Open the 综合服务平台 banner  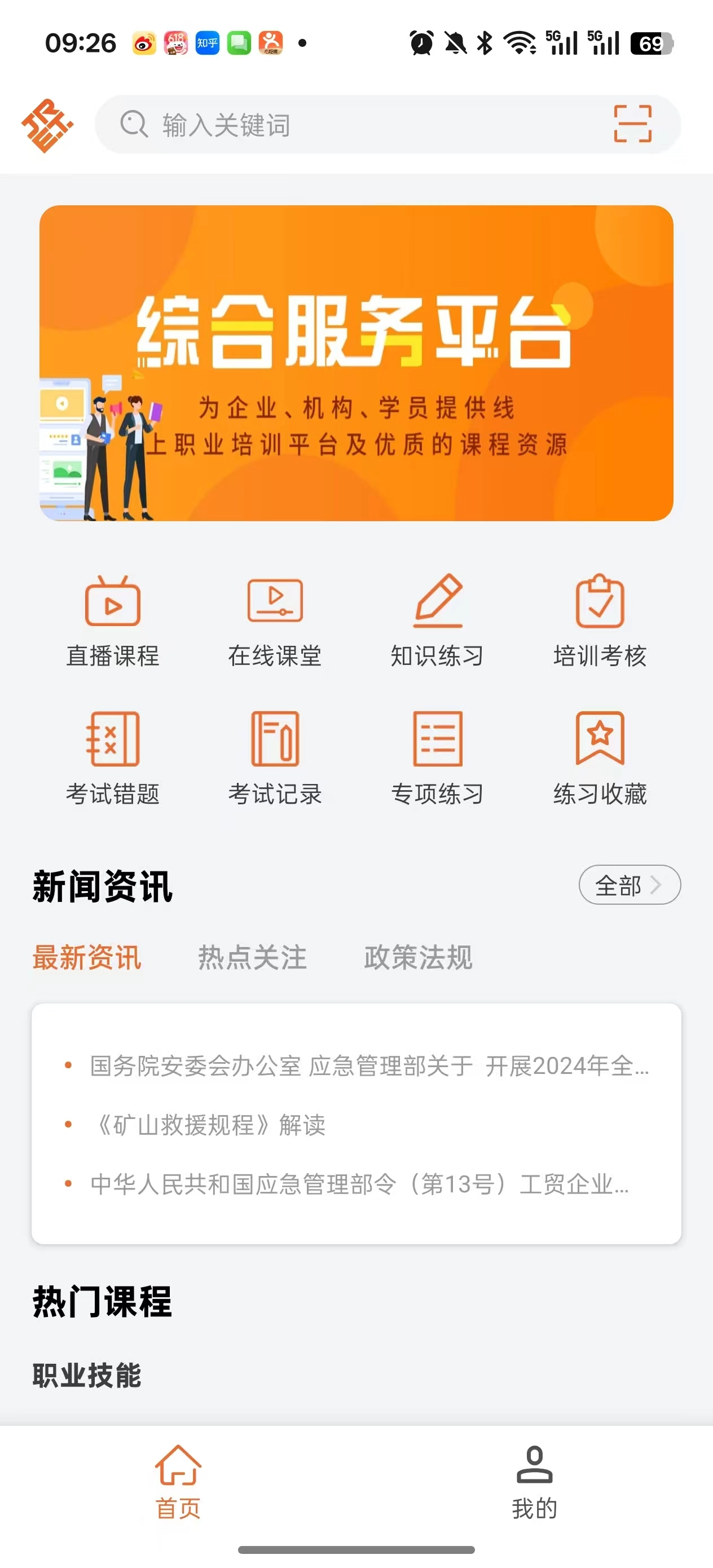[356, 363]
